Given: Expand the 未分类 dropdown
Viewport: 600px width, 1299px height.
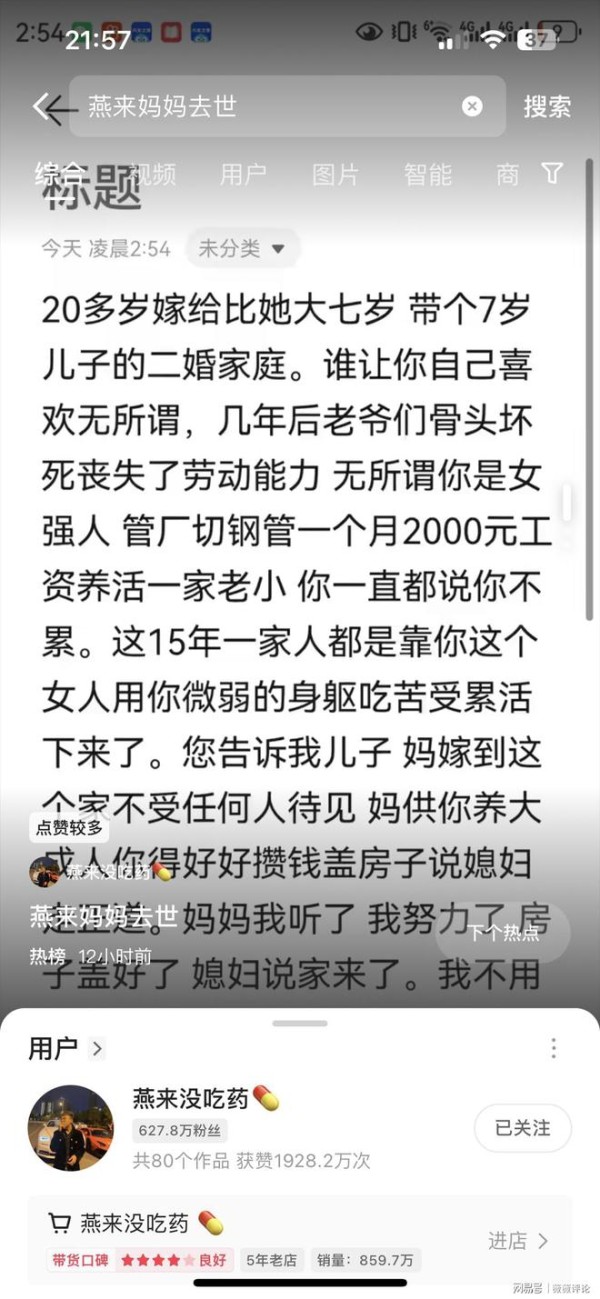Looking at the screenshot, I should [242, 248].
